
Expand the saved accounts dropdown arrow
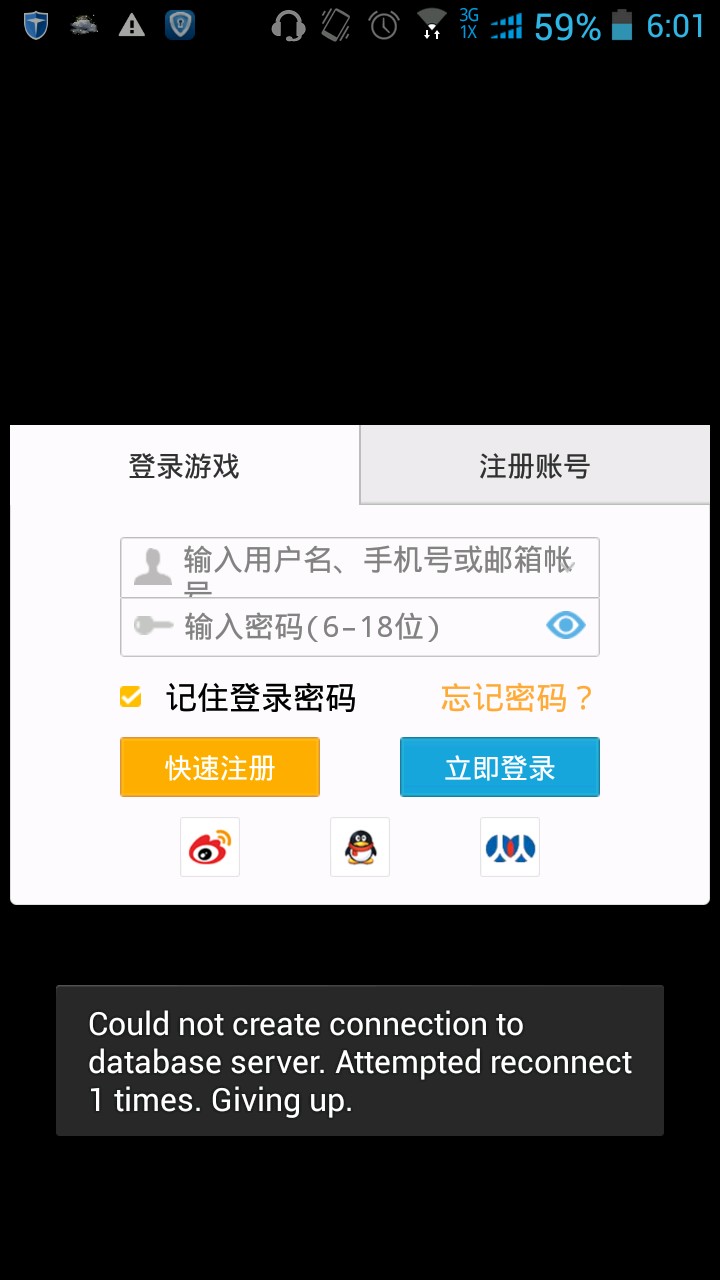pyautogui.click(x=569, y=567)
